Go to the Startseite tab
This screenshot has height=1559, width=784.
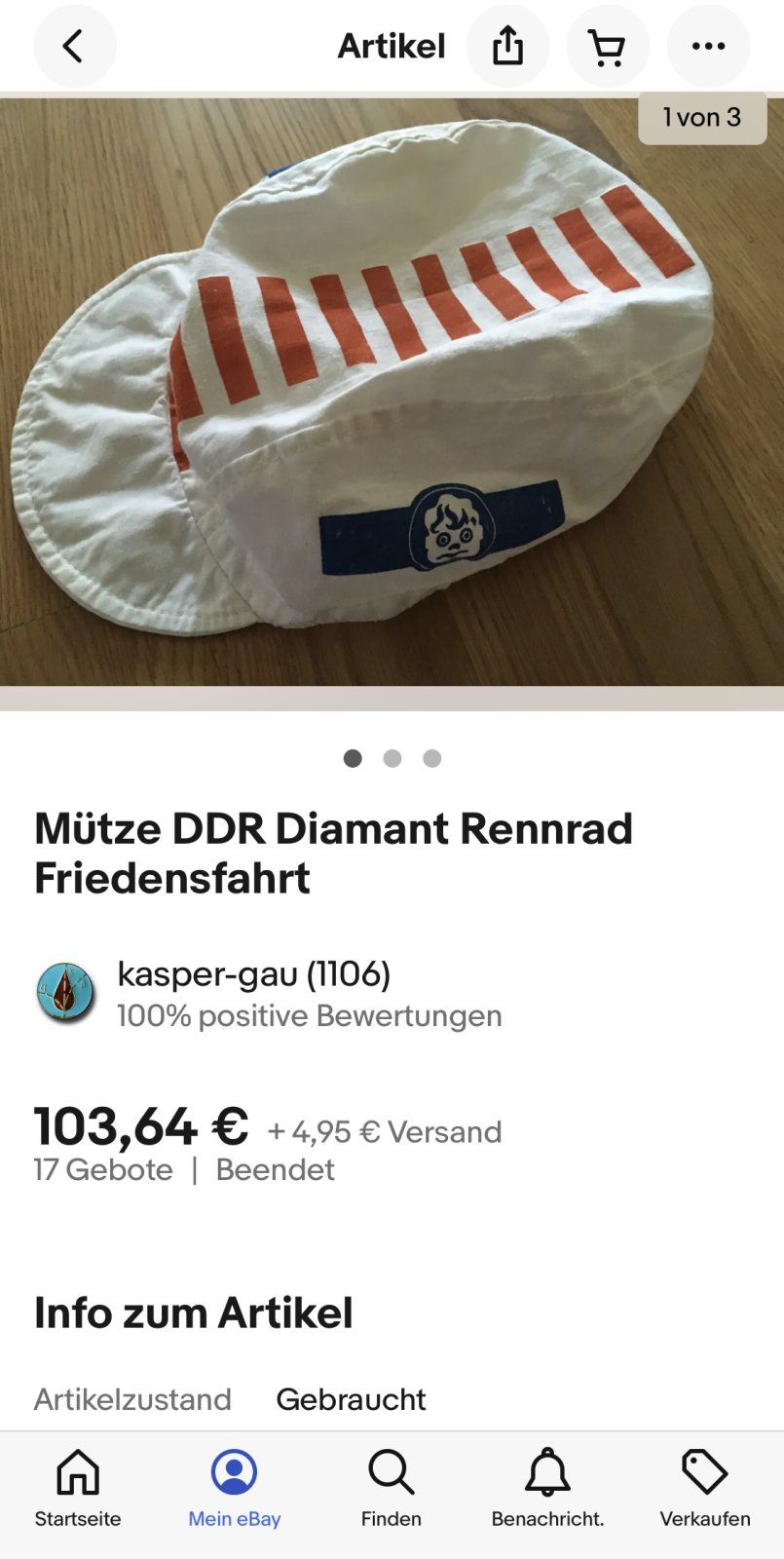[78, 1486]
